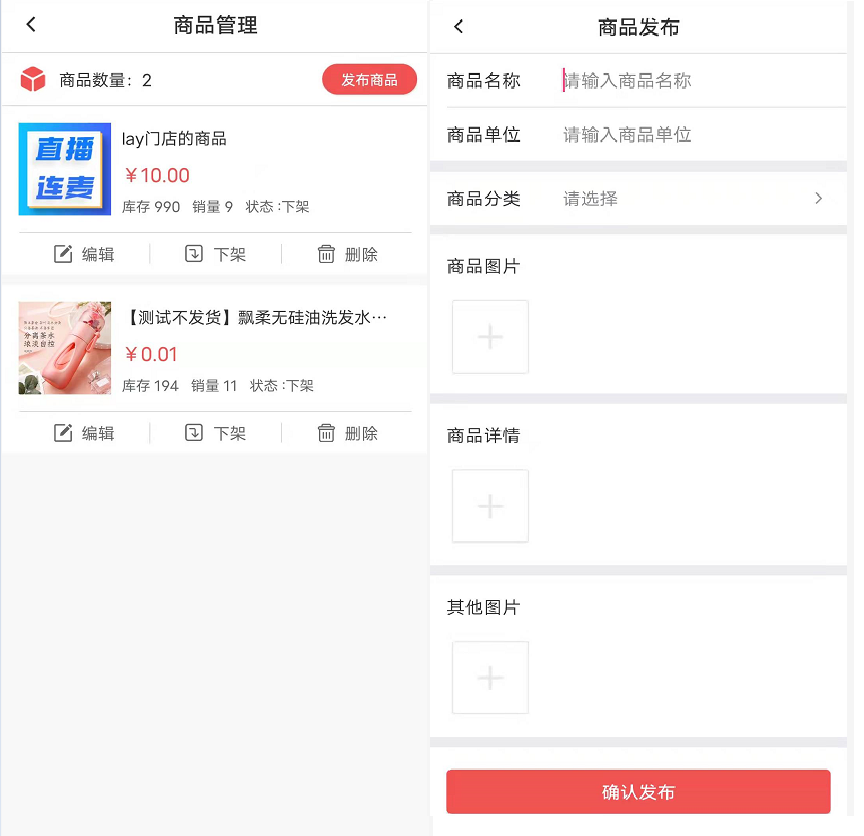Tap the 发布商品 button

(x=369, y=80)
